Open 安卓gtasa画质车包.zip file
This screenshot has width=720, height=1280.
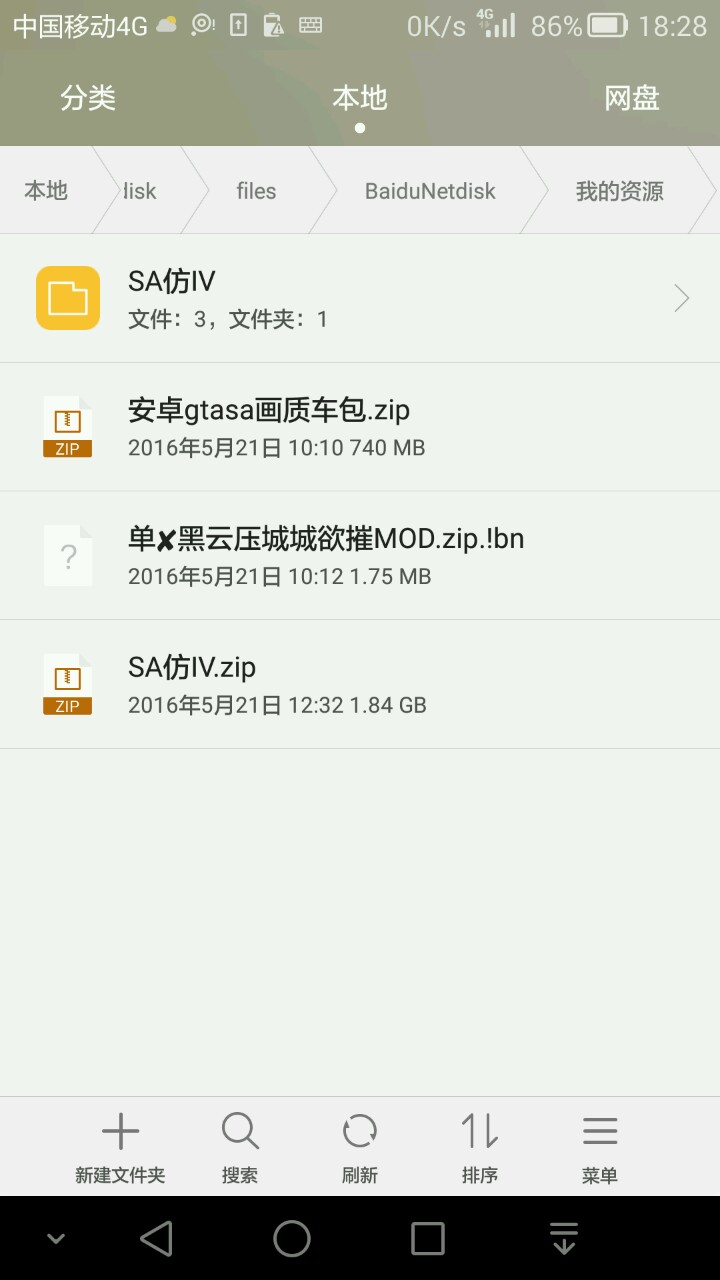coord(360,427)
